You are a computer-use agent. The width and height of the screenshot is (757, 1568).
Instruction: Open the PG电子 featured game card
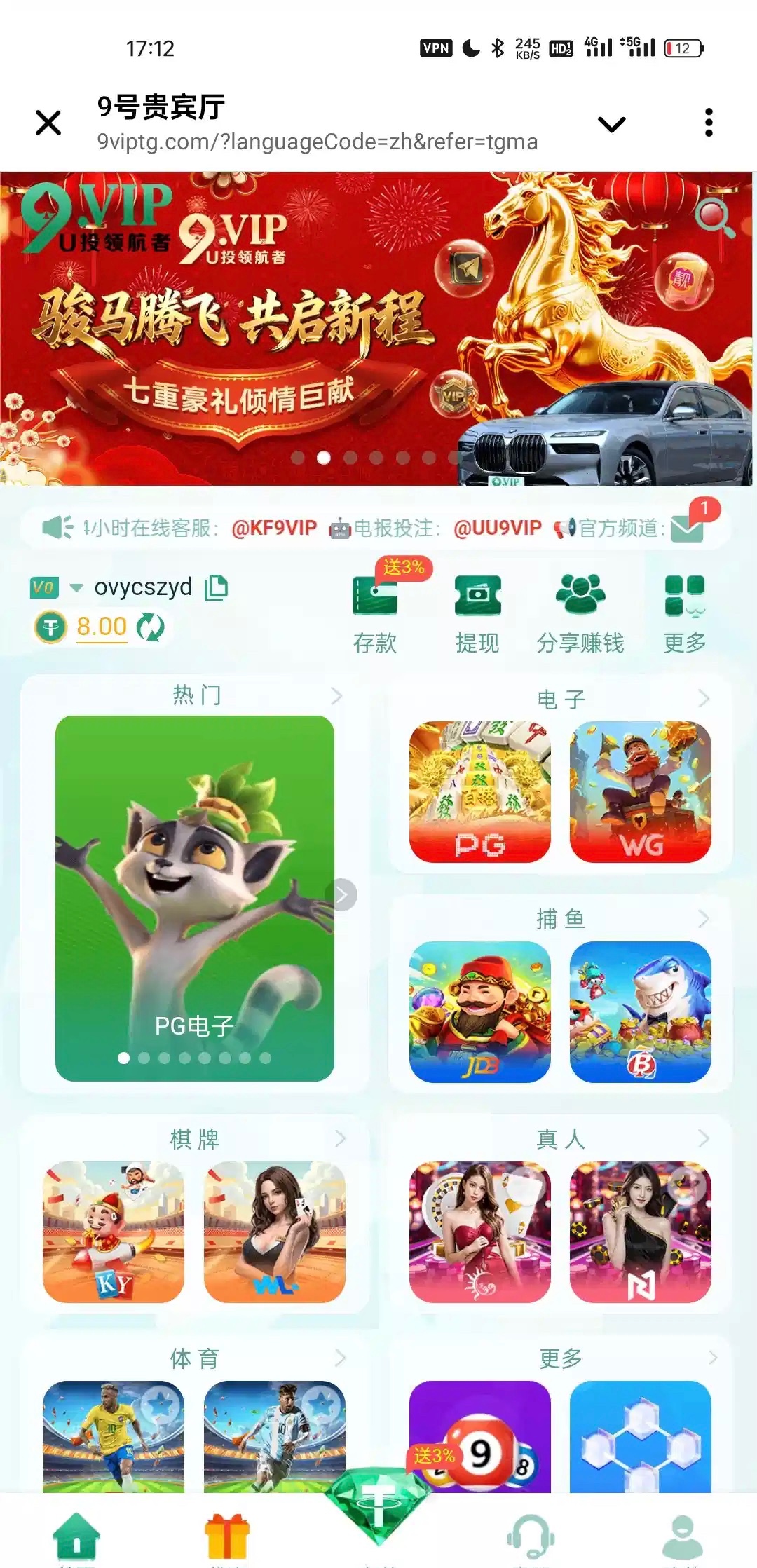194,897
